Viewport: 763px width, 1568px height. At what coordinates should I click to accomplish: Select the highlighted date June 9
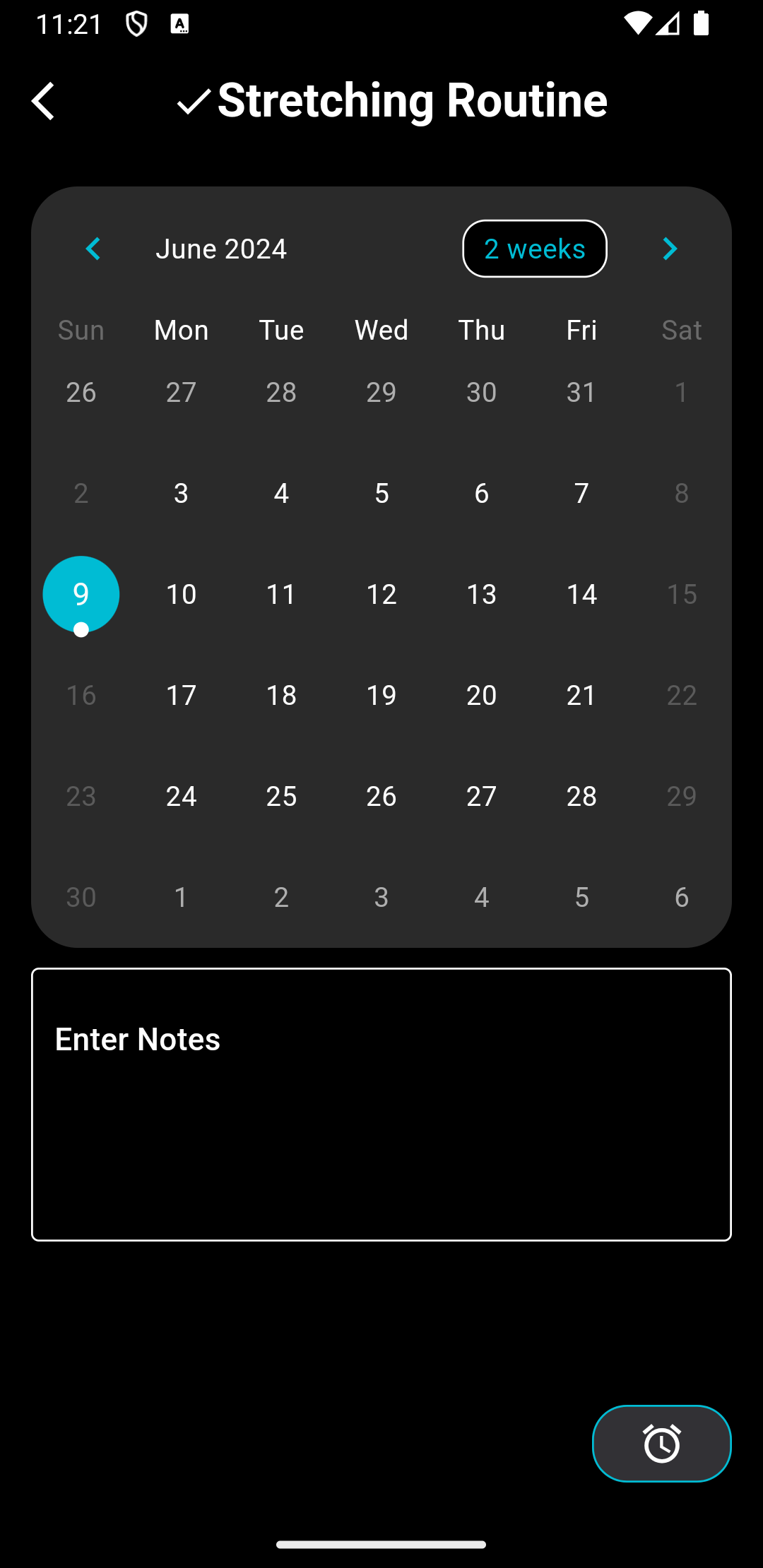point(81,594)
